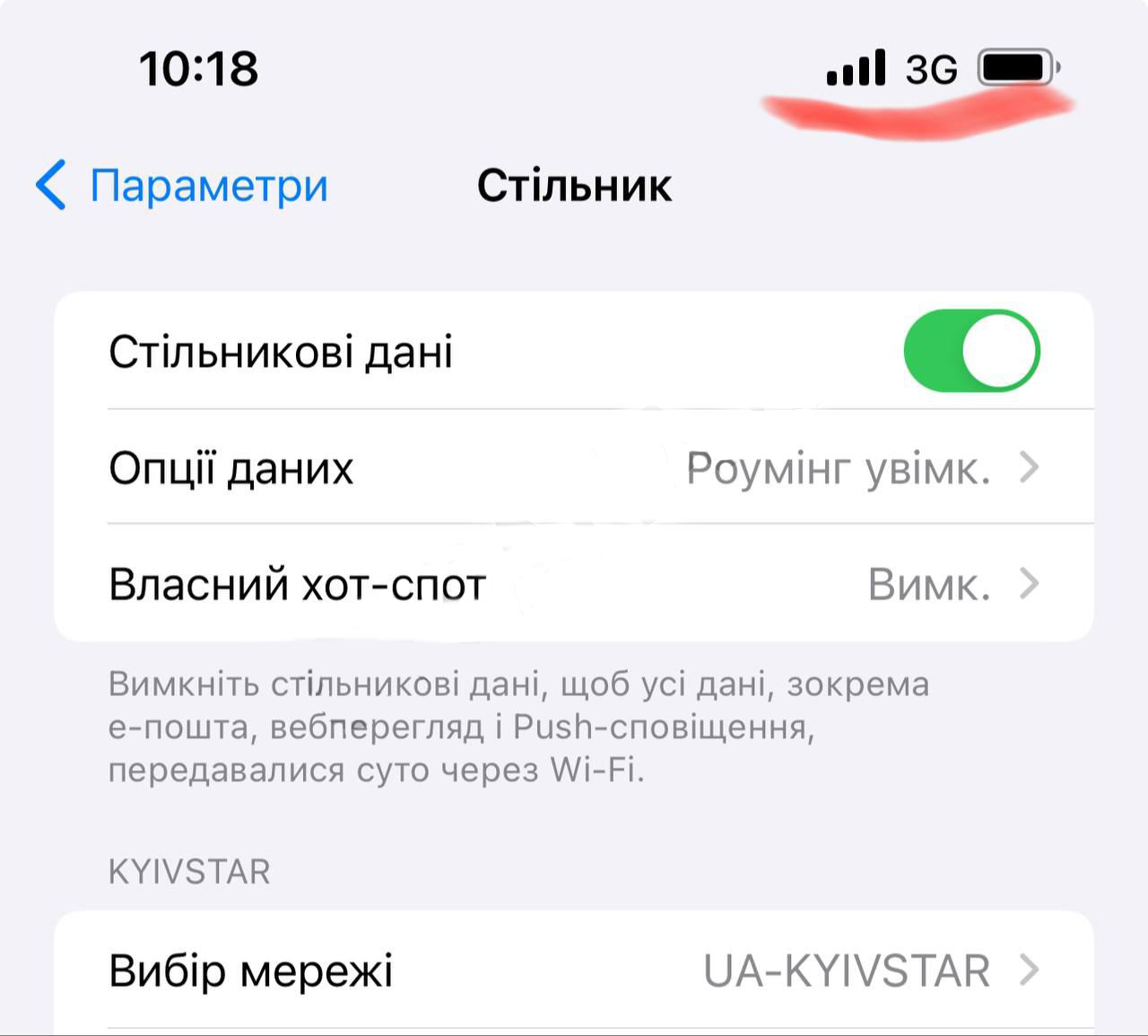Image resolution: width=1148 pixels, height=1036 pixels.
Task: Turn off the Стільникові дані switch
Action: coord(971,351)
